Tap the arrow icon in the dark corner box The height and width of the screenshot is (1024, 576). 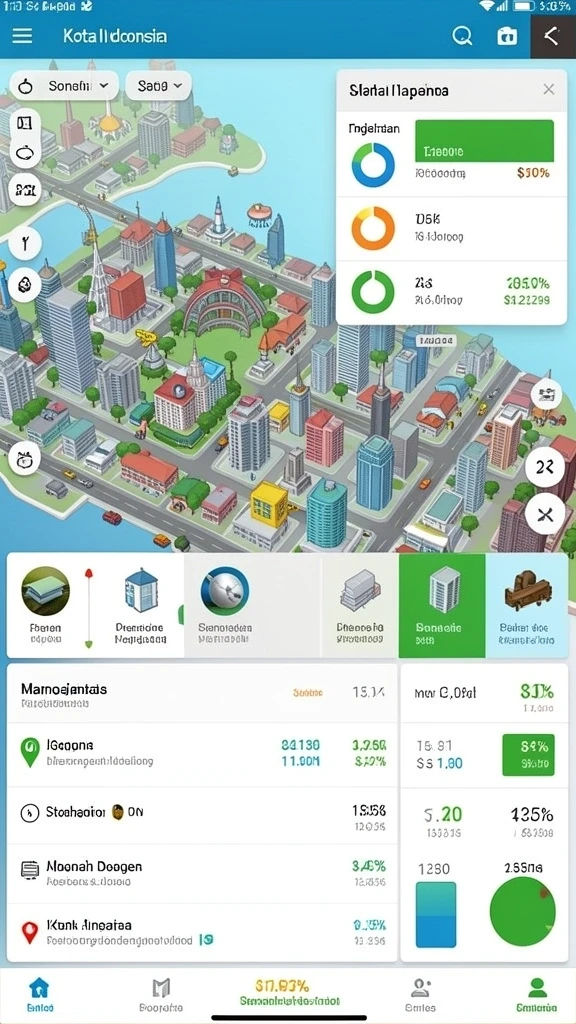pos(552,35)
